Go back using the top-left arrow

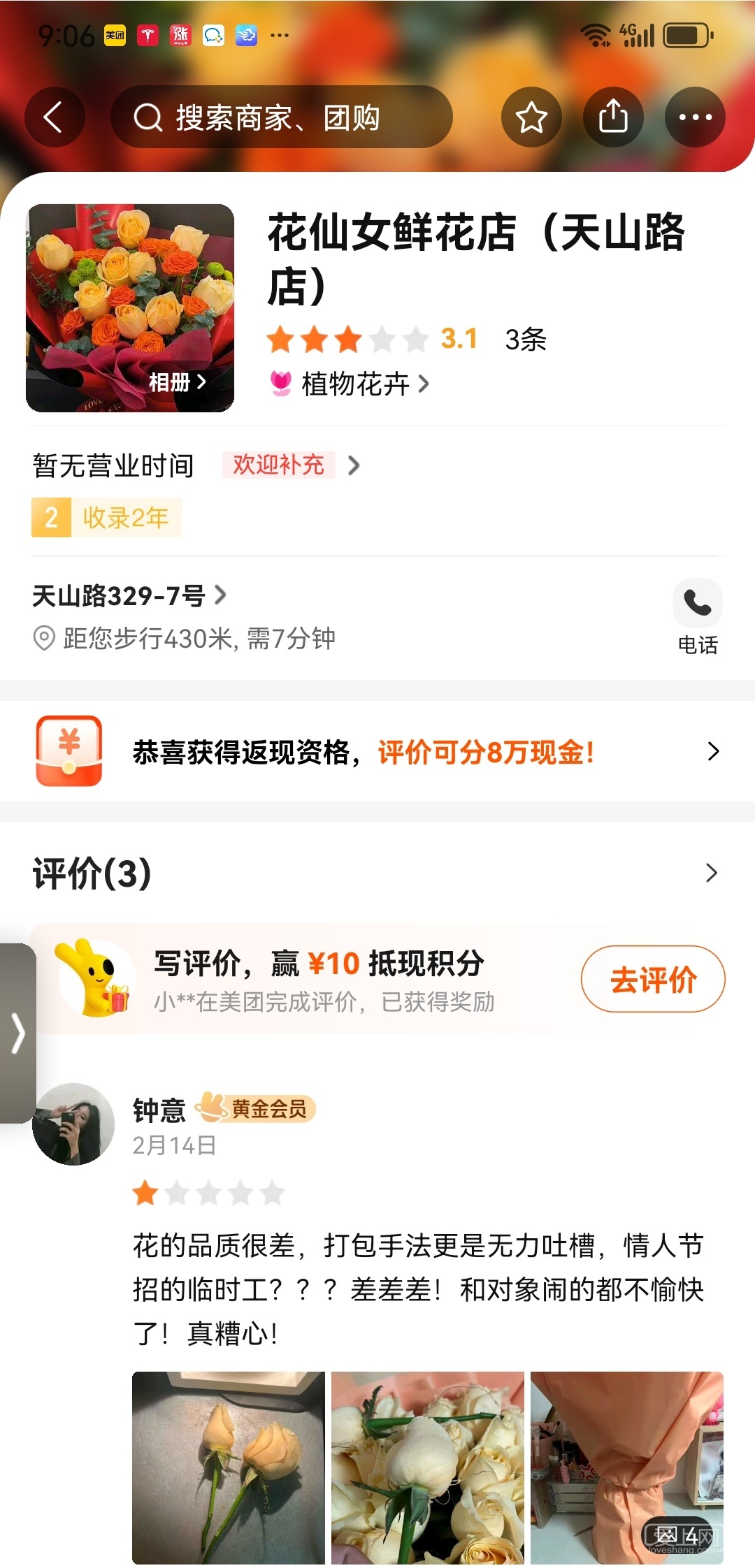pyautogui.click(x=55, y=117)
